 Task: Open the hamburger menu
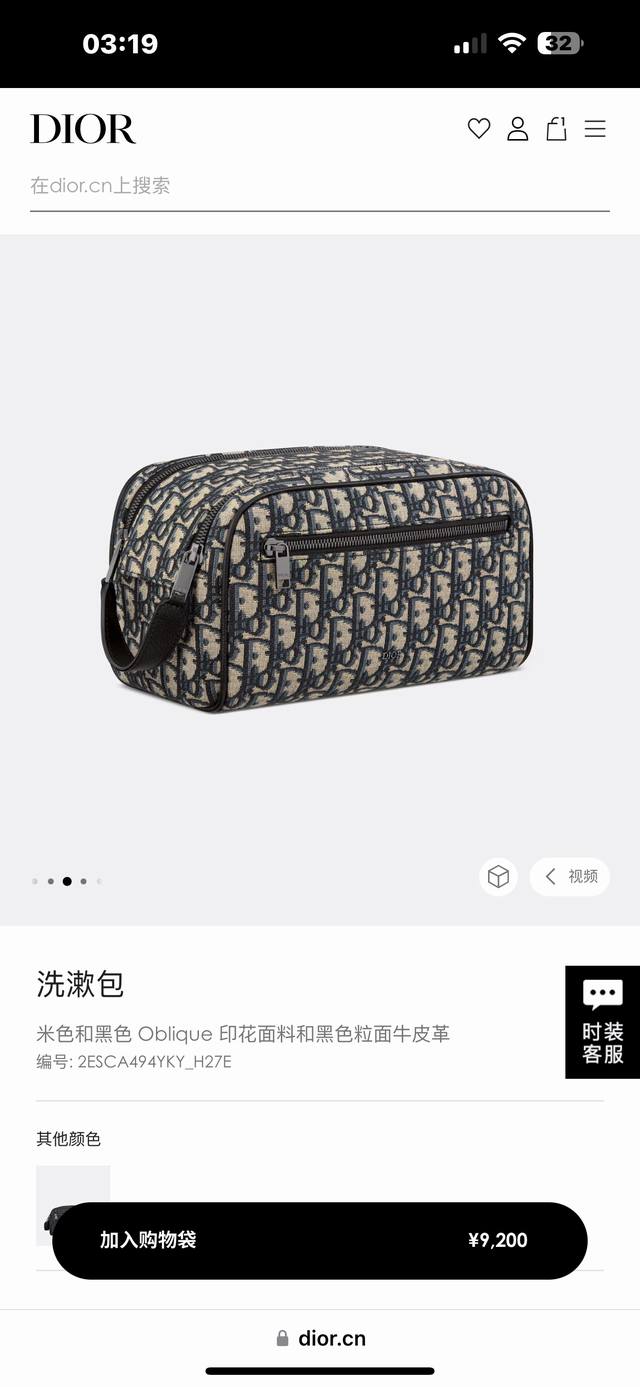pyautogui.click(x=595, y=129)
